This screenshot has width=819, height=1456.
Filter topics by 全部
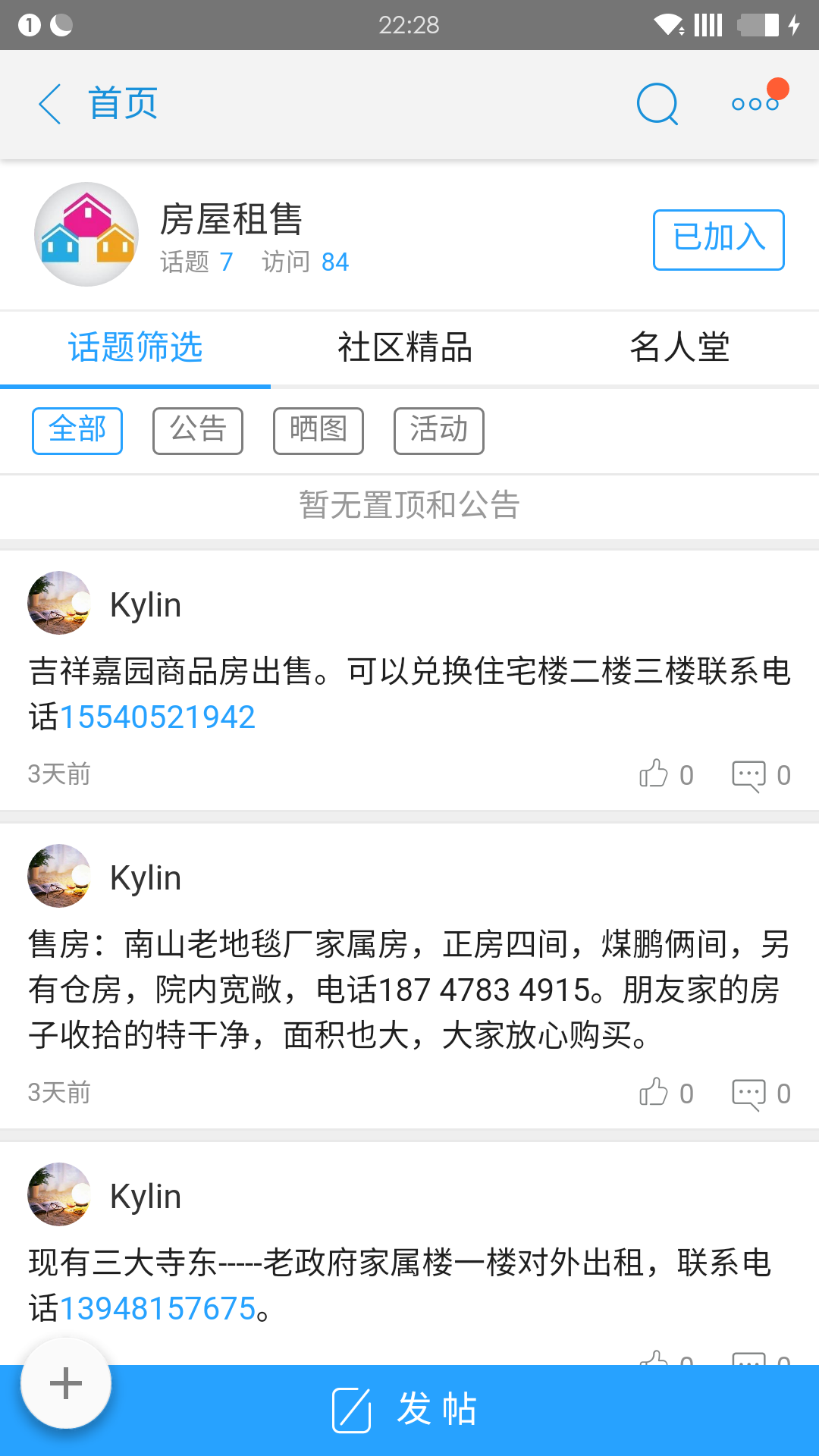77,431
